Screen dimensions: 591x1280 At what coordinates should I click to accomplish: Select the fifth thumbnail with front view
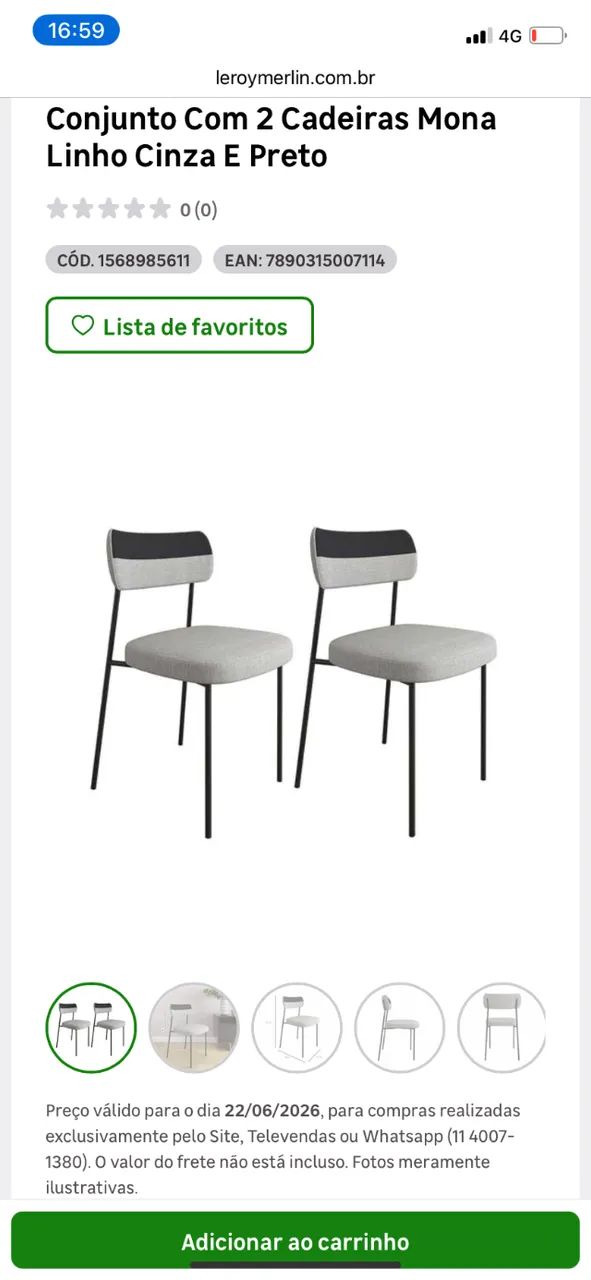point(502,1027)
